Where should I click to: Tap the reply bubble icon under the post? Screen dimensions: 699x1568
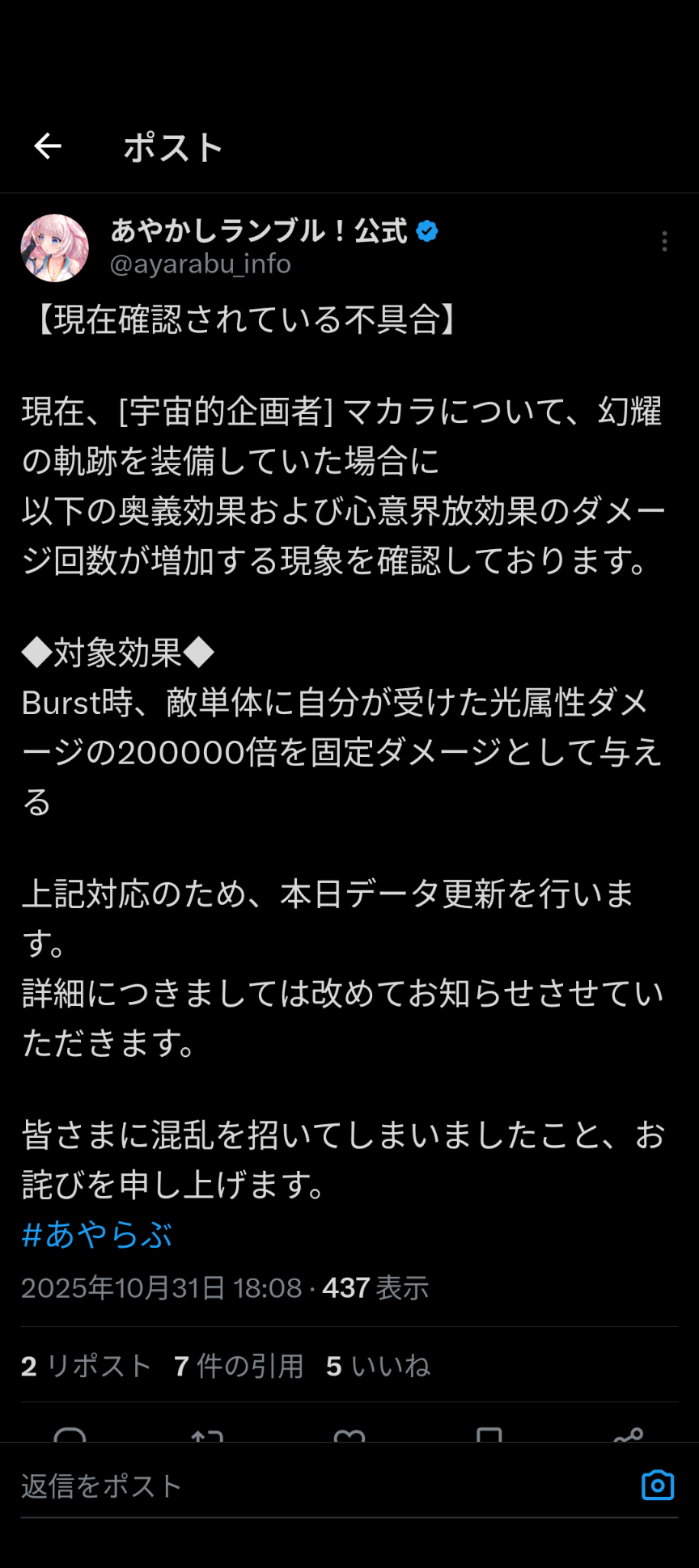(x=70, y=1435)
